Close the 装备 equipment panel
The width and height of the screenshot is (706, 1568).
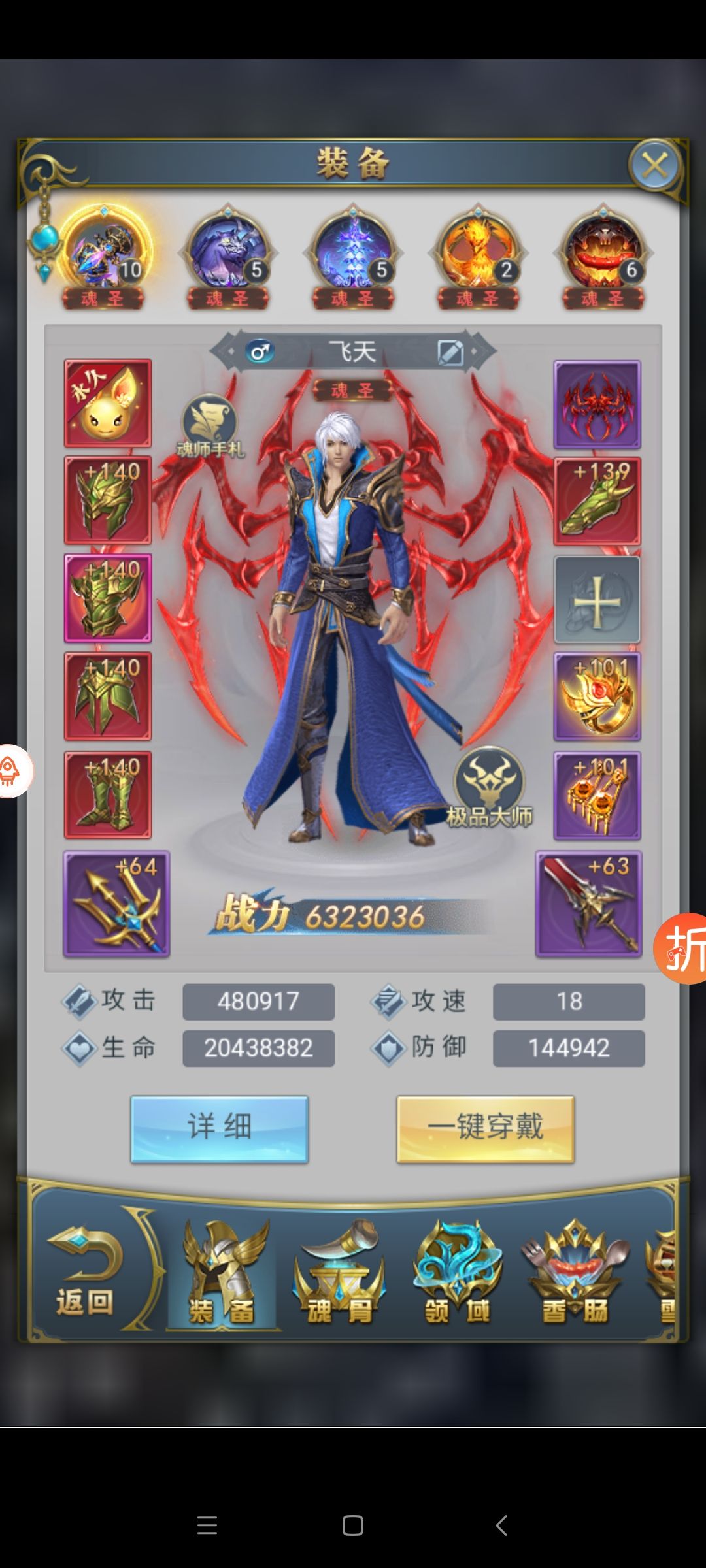pos(655,165)
